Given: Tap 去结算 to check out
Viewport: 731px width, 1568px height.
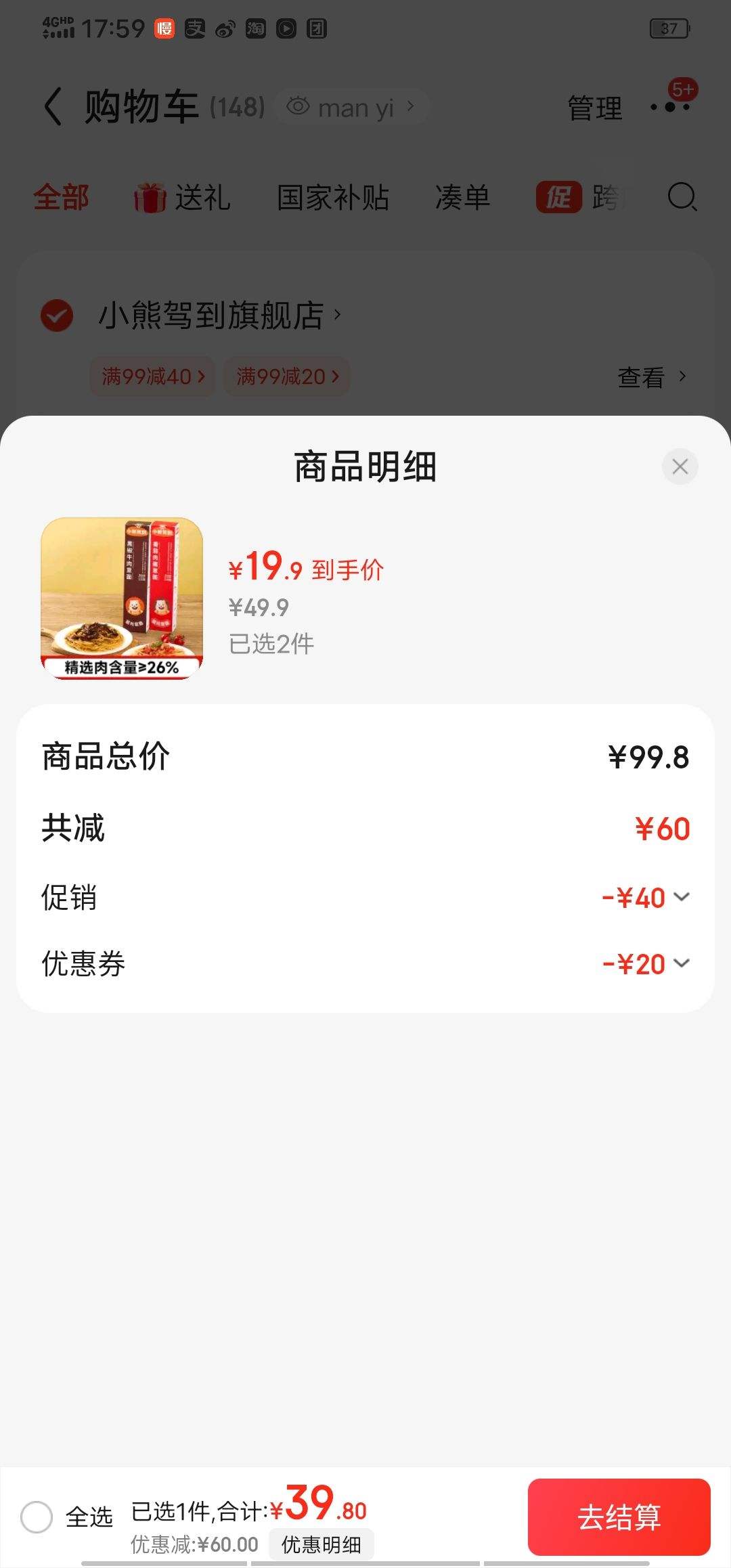Looking at the screenshot, I should 619,1517.
